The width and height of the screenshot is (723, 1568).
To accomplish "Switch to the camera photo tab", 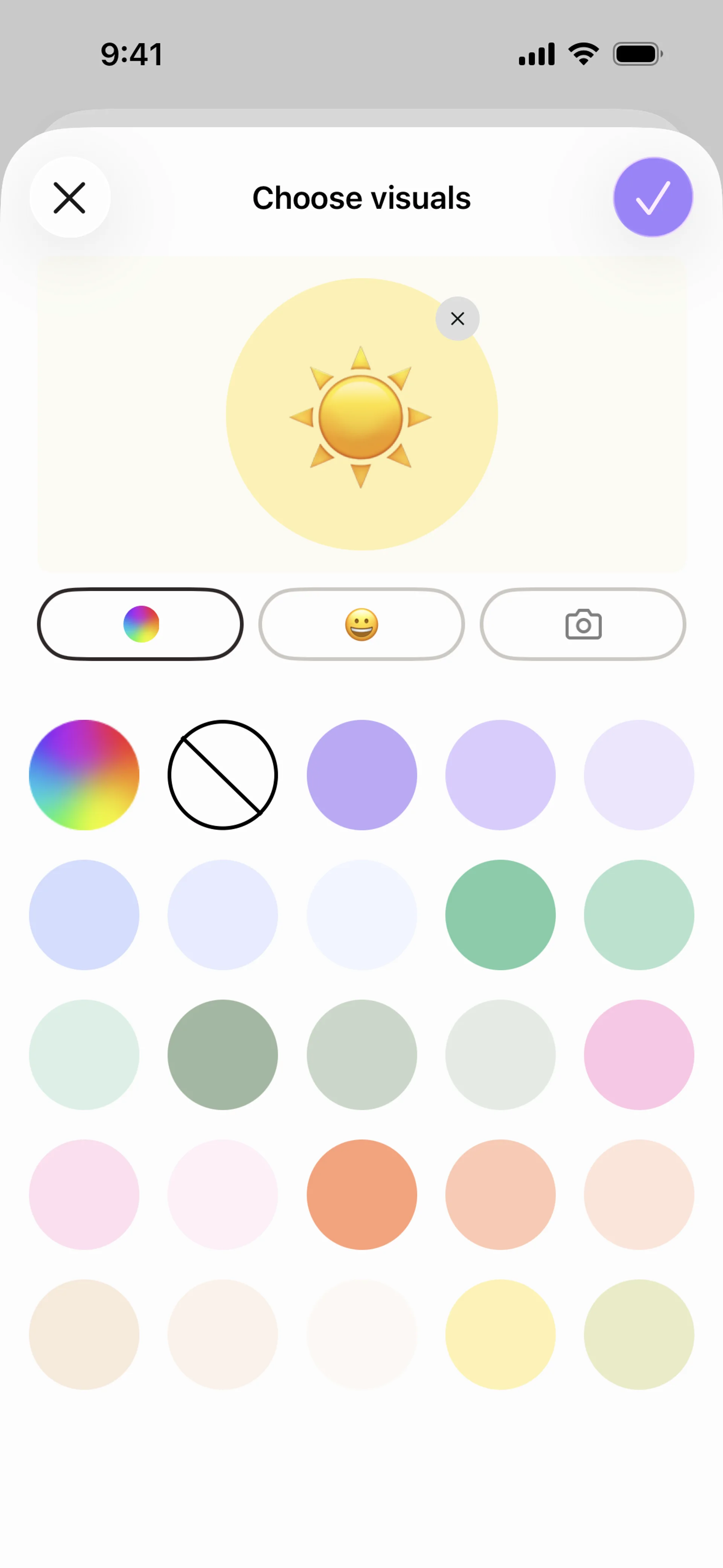I will tap(583, 624).
